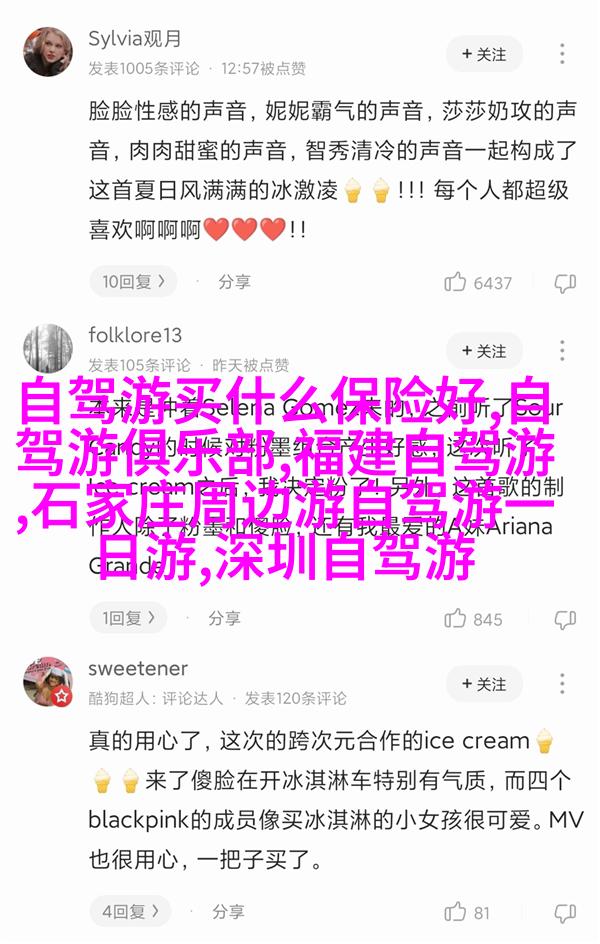This screenshot has width=600, height=944.
Task: Dislike Sylvia观月's comment
Action: tap(565, 283)
